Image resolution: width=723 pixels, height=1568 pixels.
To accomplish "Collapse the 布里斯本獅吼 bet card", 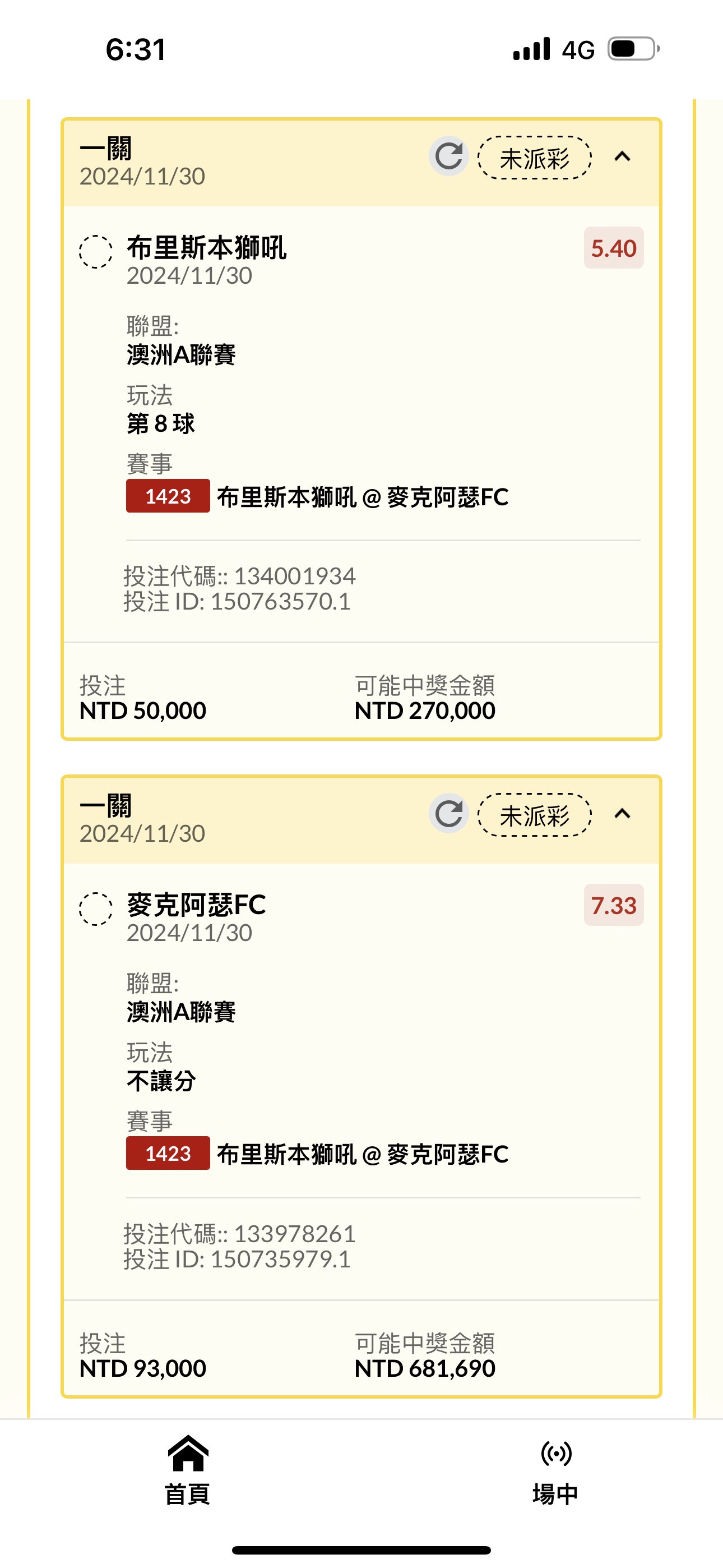I will [x=622, y=157].
